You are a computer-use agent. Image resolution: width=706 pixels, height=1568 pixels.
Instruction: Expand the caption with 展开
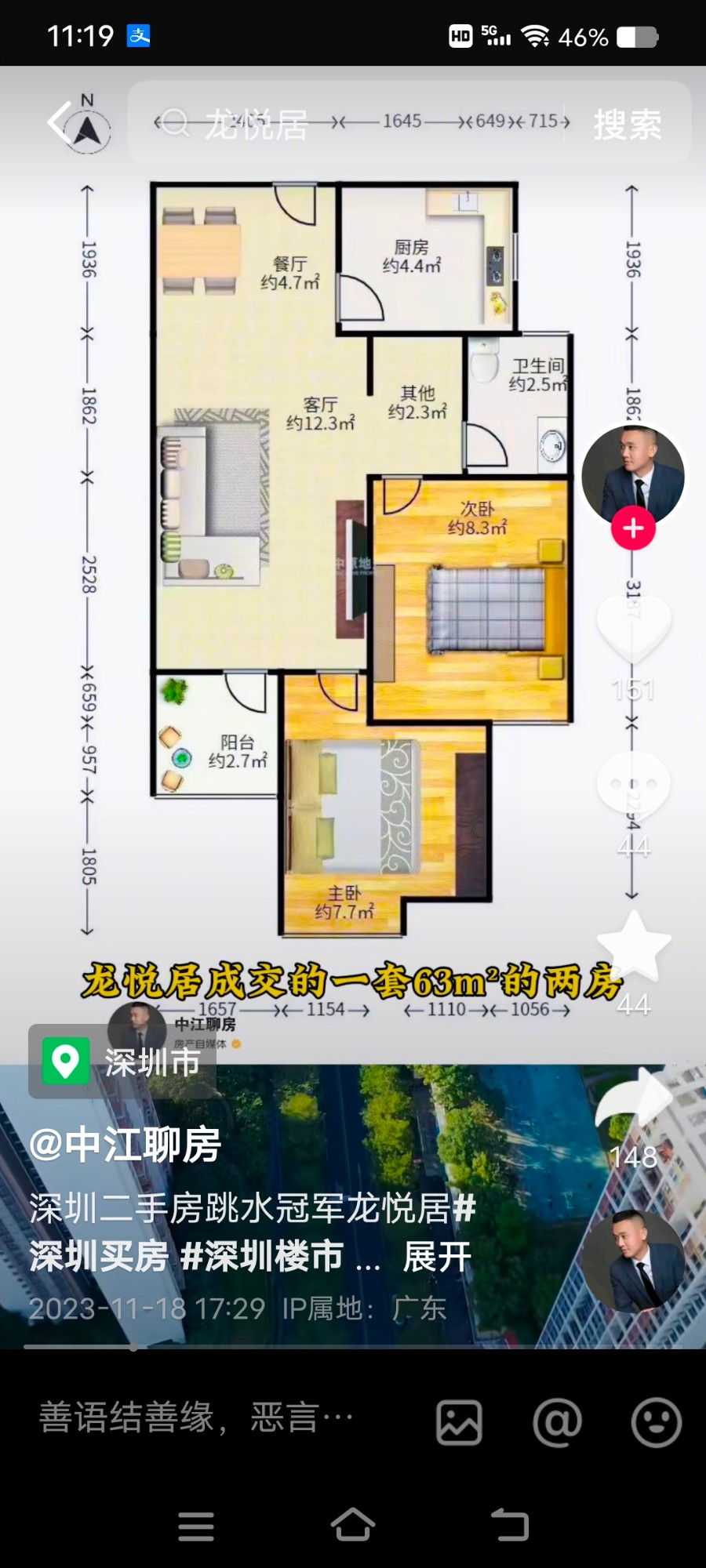(x=437, y=1257)
